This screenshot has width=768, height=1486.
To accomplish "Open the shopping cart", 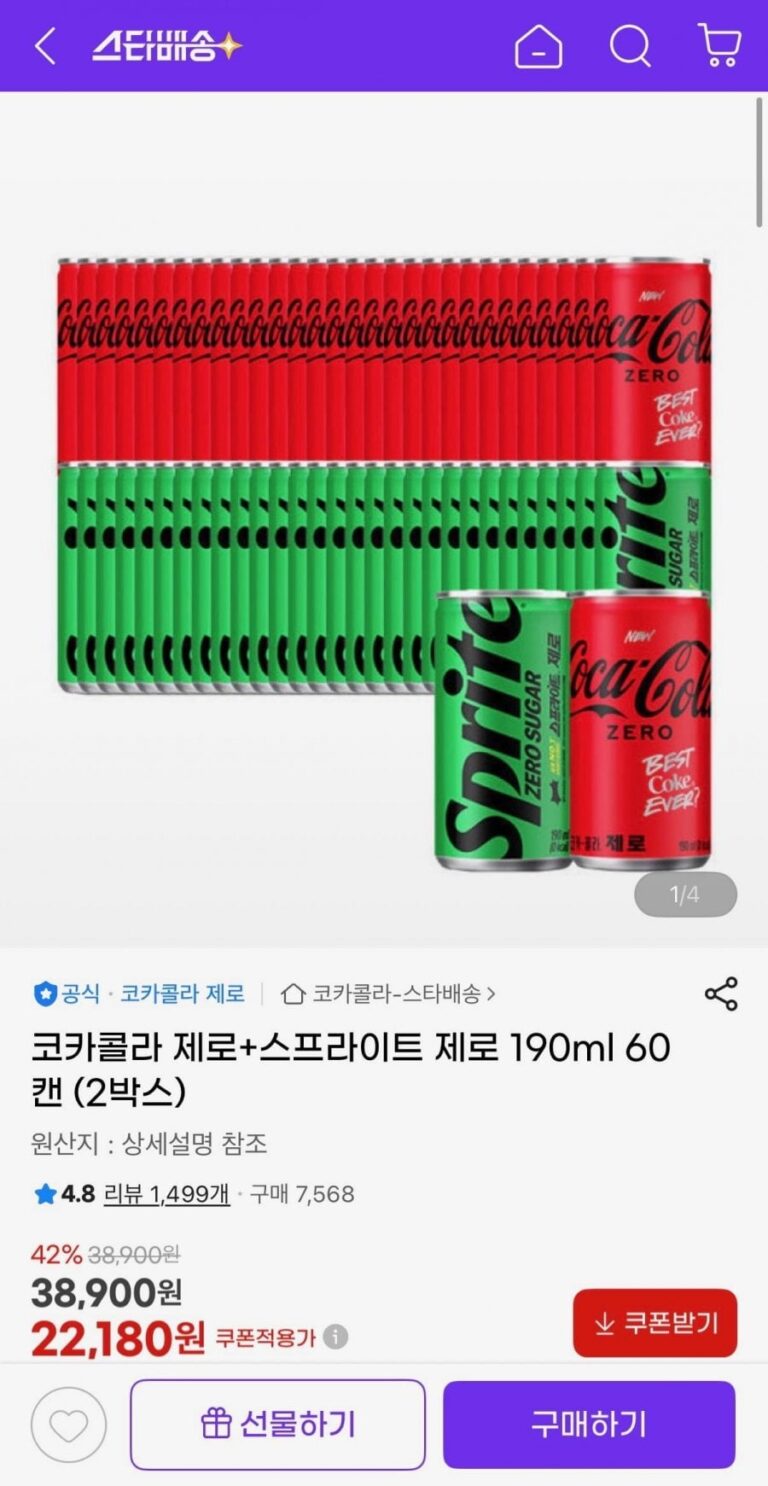I will pos(719,46).
